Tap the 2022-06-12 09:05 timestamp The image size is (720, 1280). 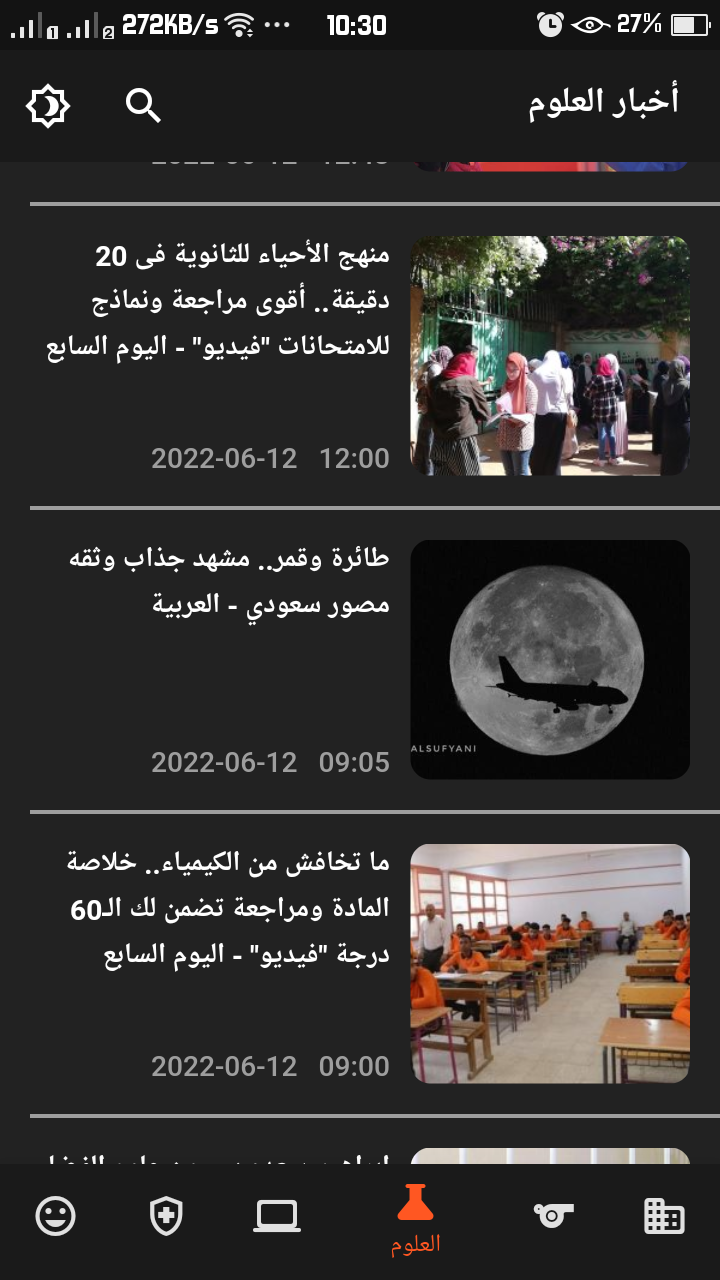click(268, 762)
